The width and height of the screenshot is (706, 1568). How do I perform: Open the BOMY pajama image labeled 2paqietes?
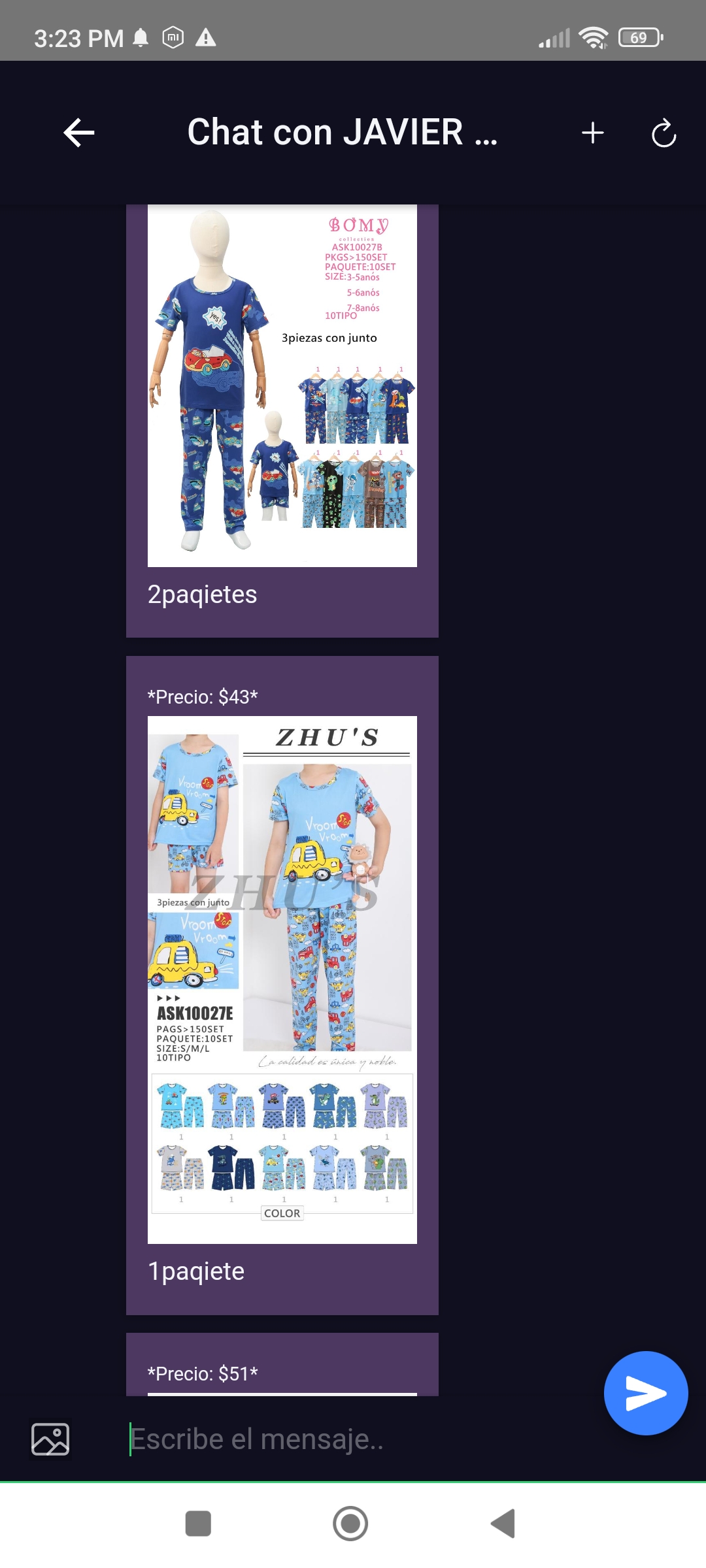(x=282, y=385)
